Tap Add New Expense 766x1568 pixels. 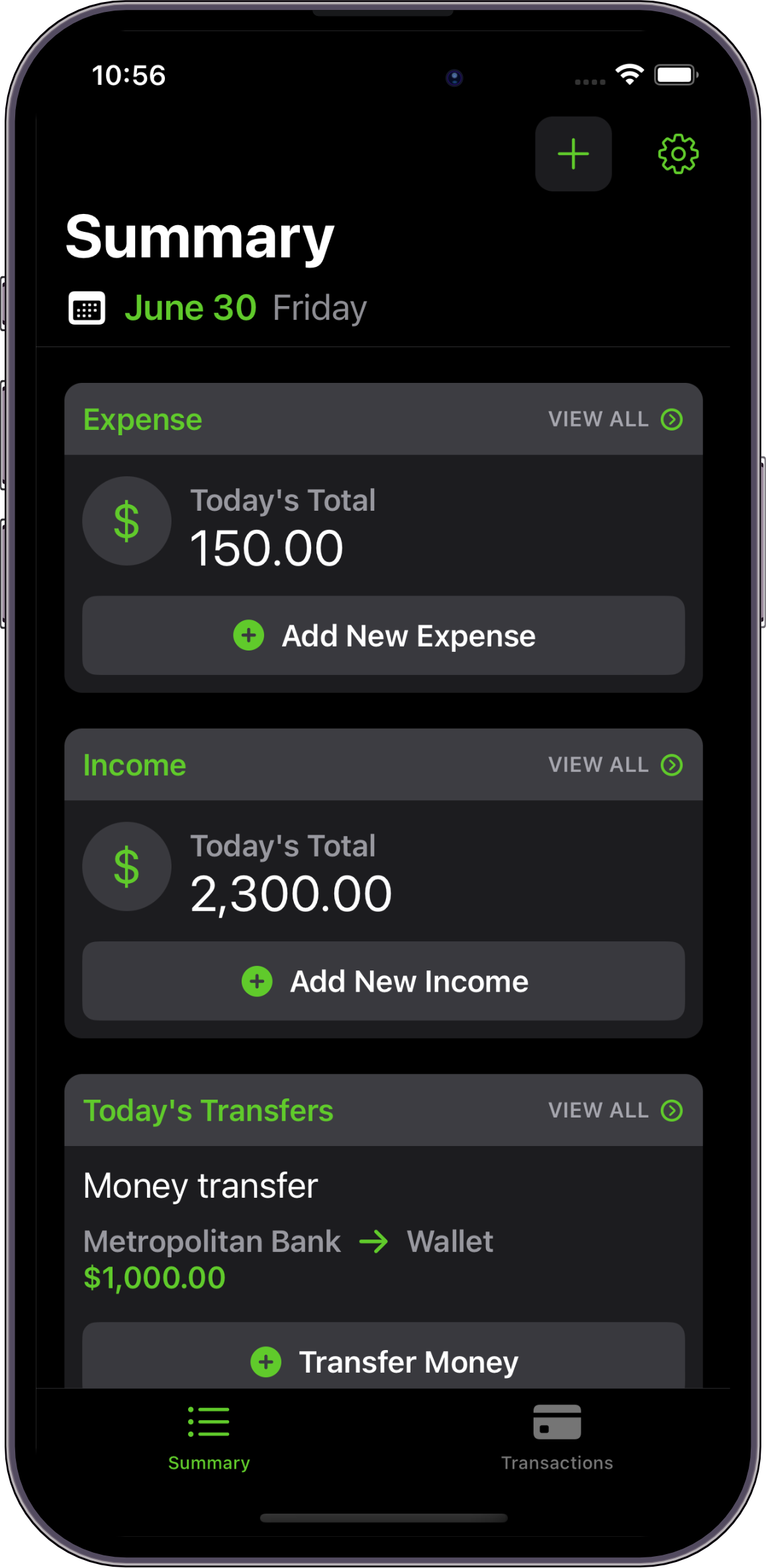[x=383, y=636]
